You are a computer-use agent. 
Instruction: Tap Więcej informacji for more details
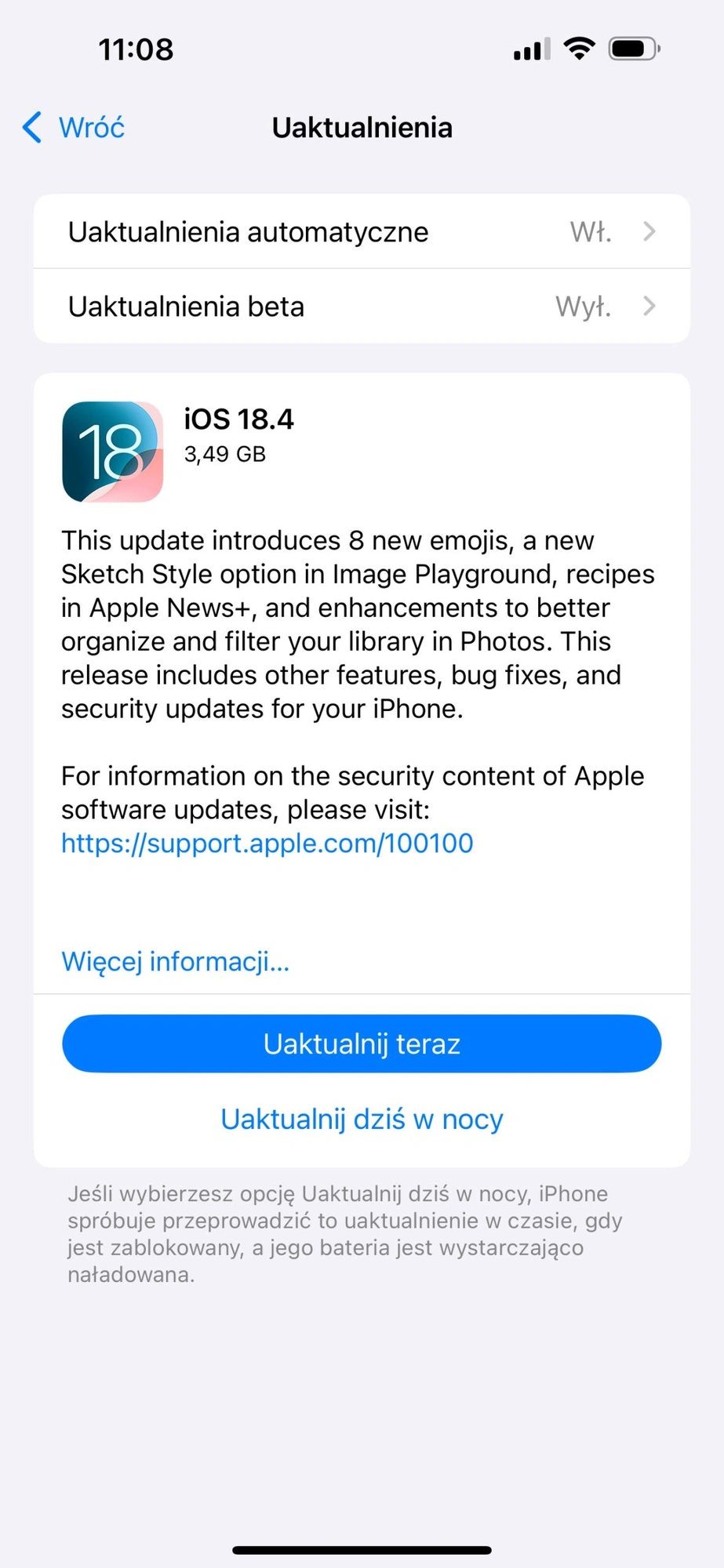pos(176,961)
